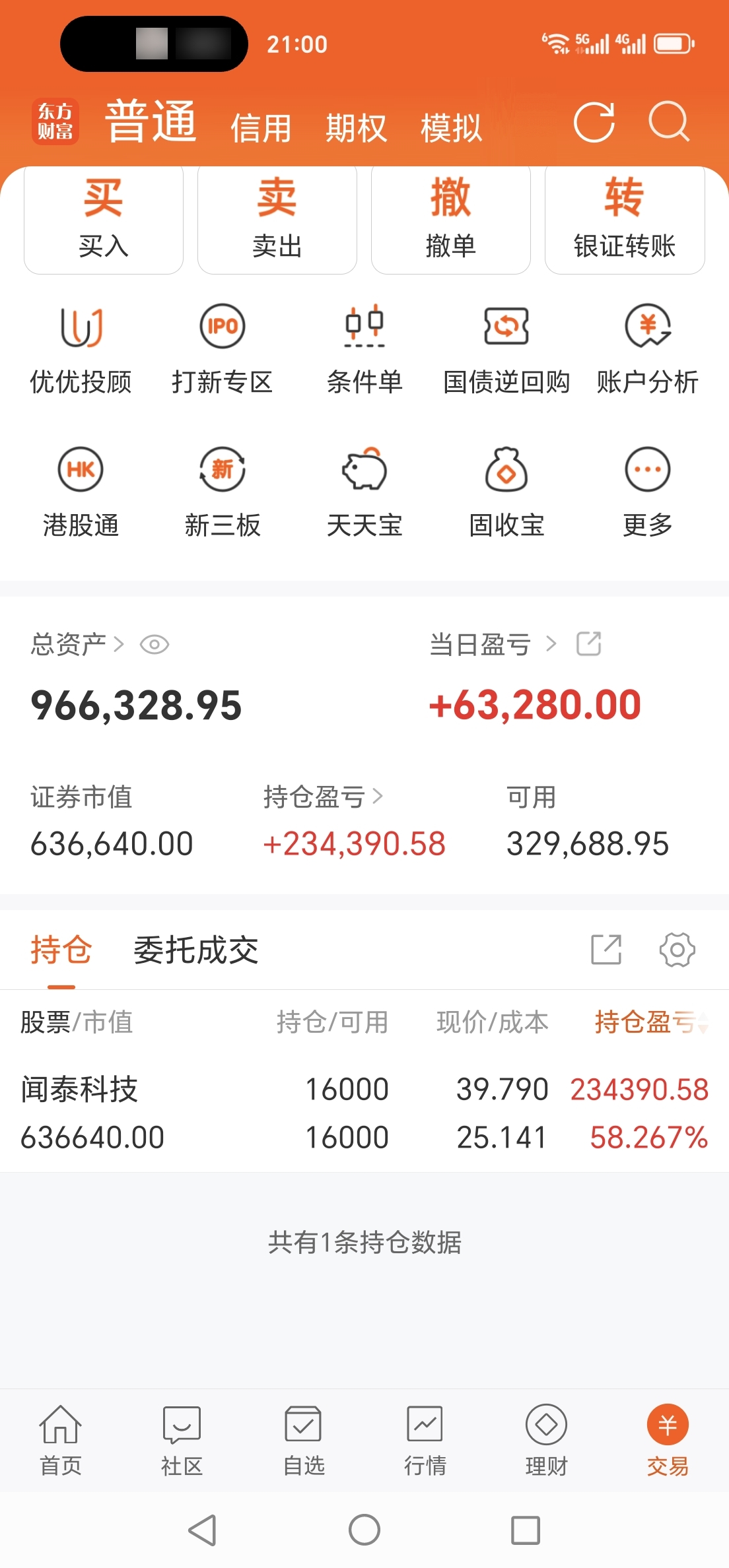This screenshot has width=729, height=1568.
Task: Open the 账户分析 account analysis tool
Action: coord(648,346)
